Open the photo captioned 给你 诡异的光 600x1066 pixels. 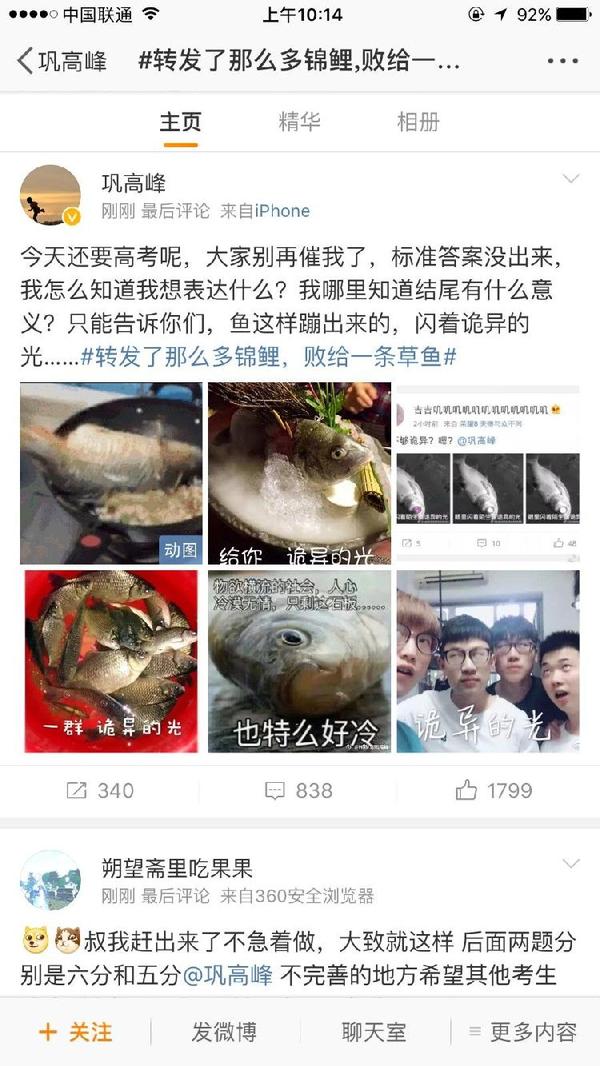click(x=299, y=473)
